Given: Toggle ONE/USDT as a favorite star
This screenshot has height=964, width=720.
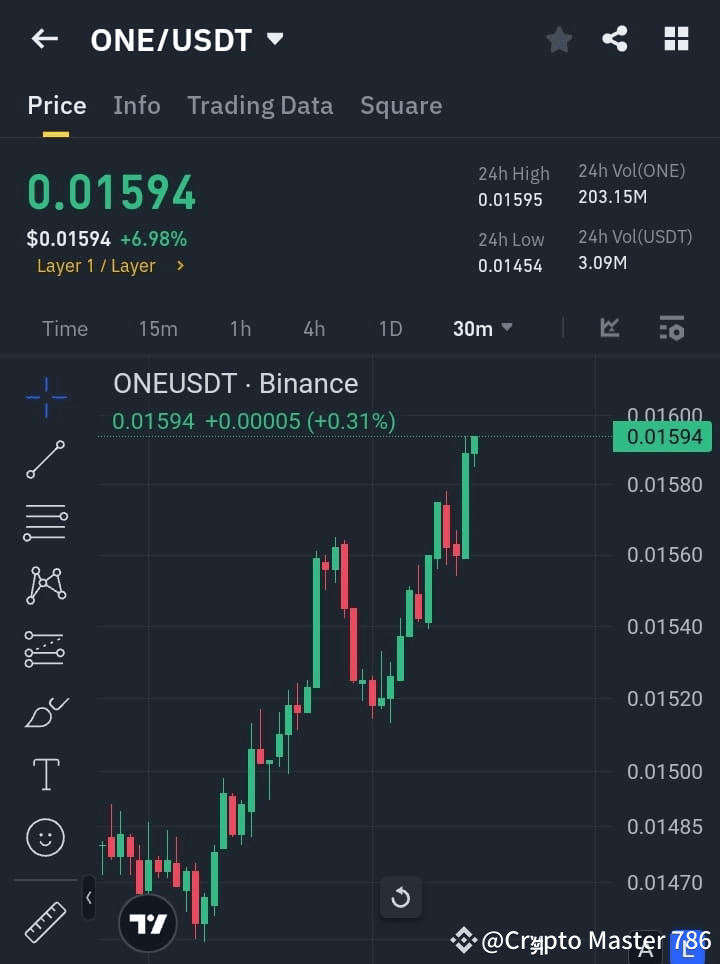Looking at the screenshot, I should coord(558,39).
